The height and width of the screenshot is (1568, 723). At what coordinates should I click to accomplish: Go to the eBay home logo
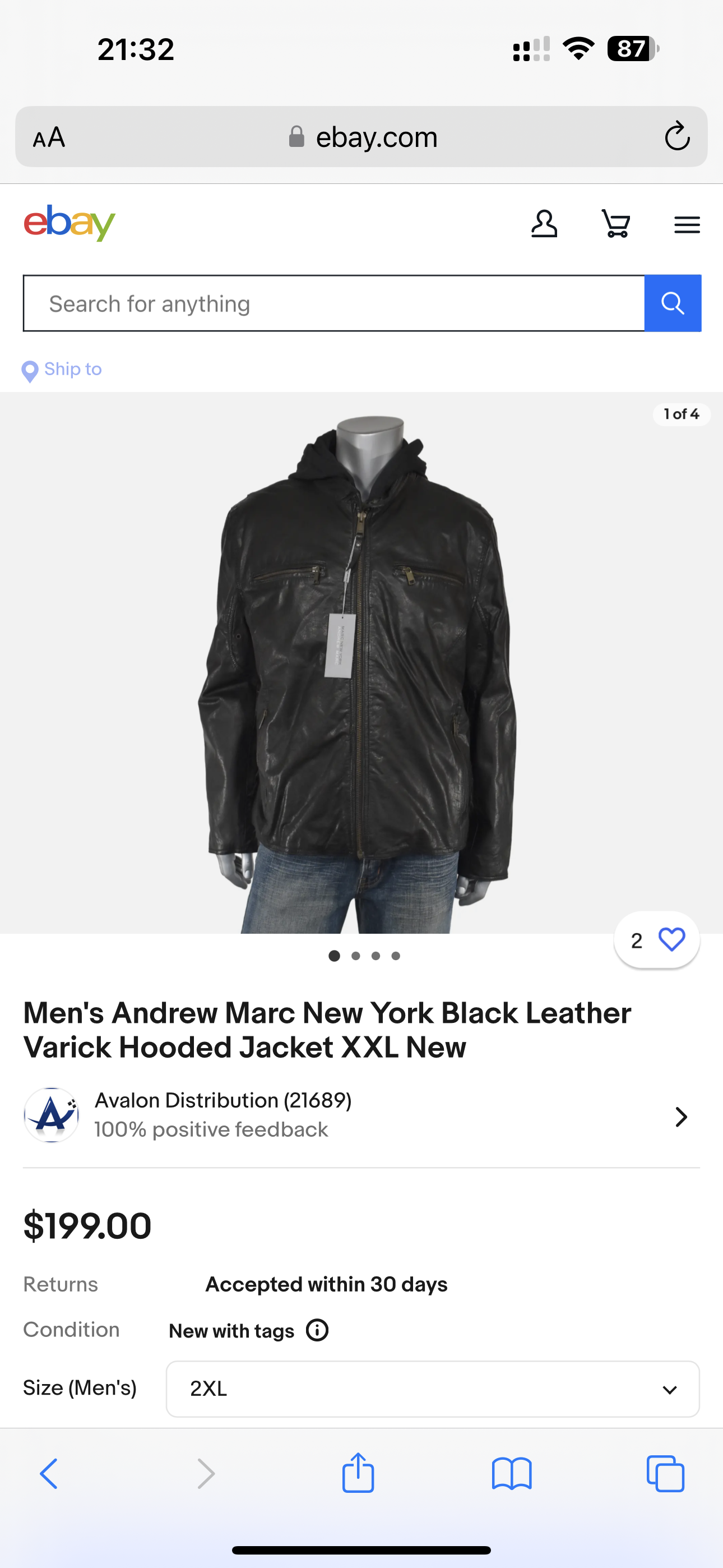click(x=69, y=223)
